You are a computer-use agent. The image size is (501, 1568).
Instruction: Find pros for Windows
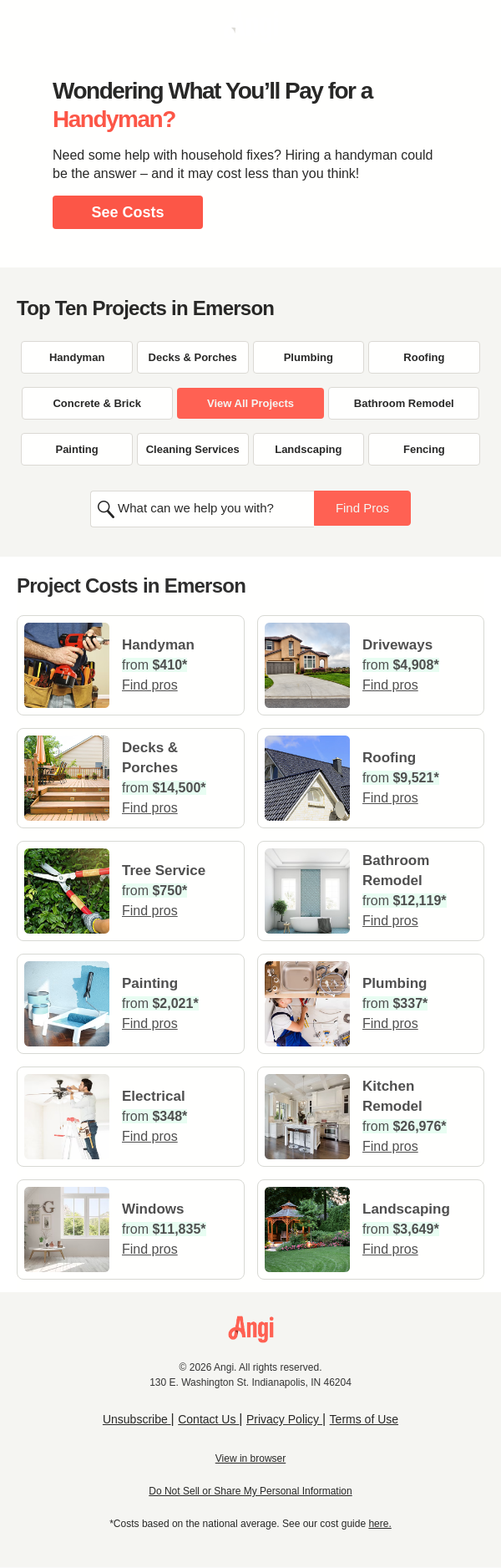click(149, 1249)
